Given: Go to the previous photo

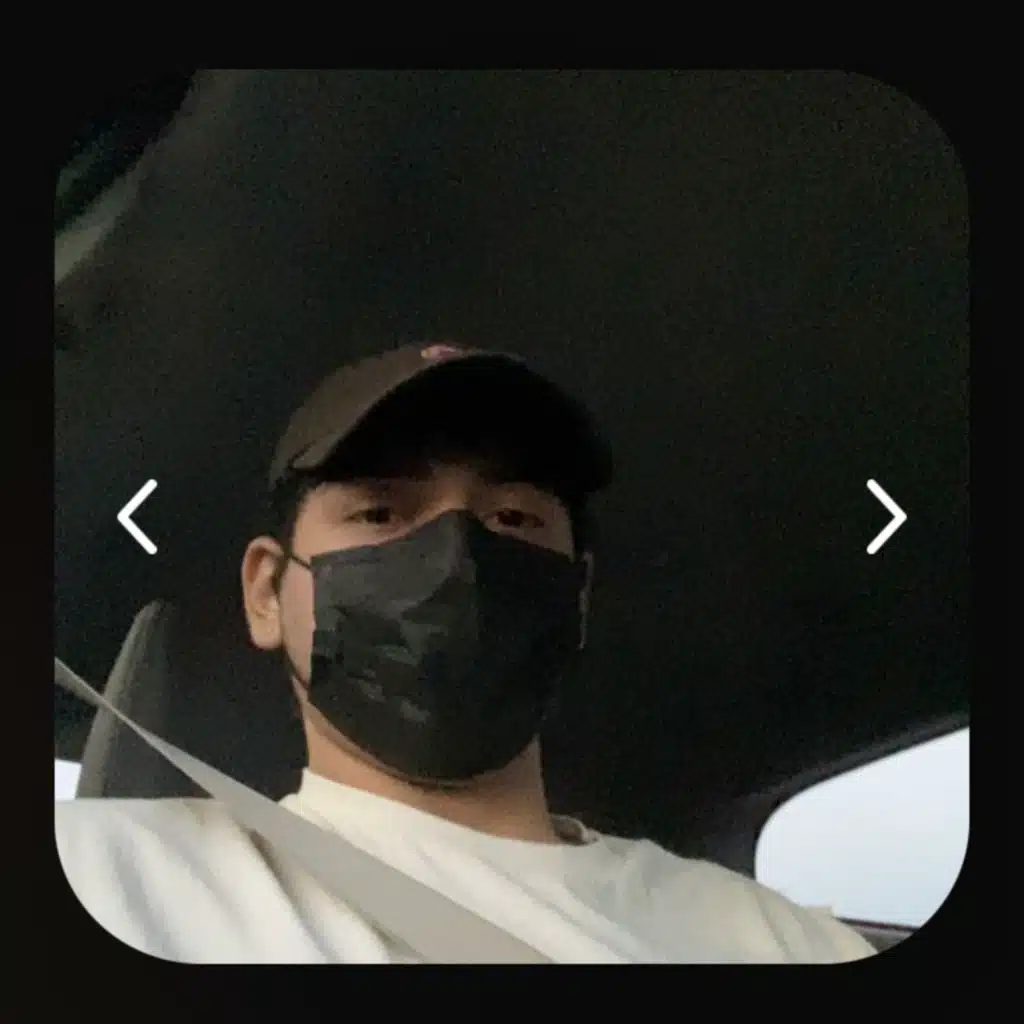Looking at the screenshot, I should click(138, 516).
